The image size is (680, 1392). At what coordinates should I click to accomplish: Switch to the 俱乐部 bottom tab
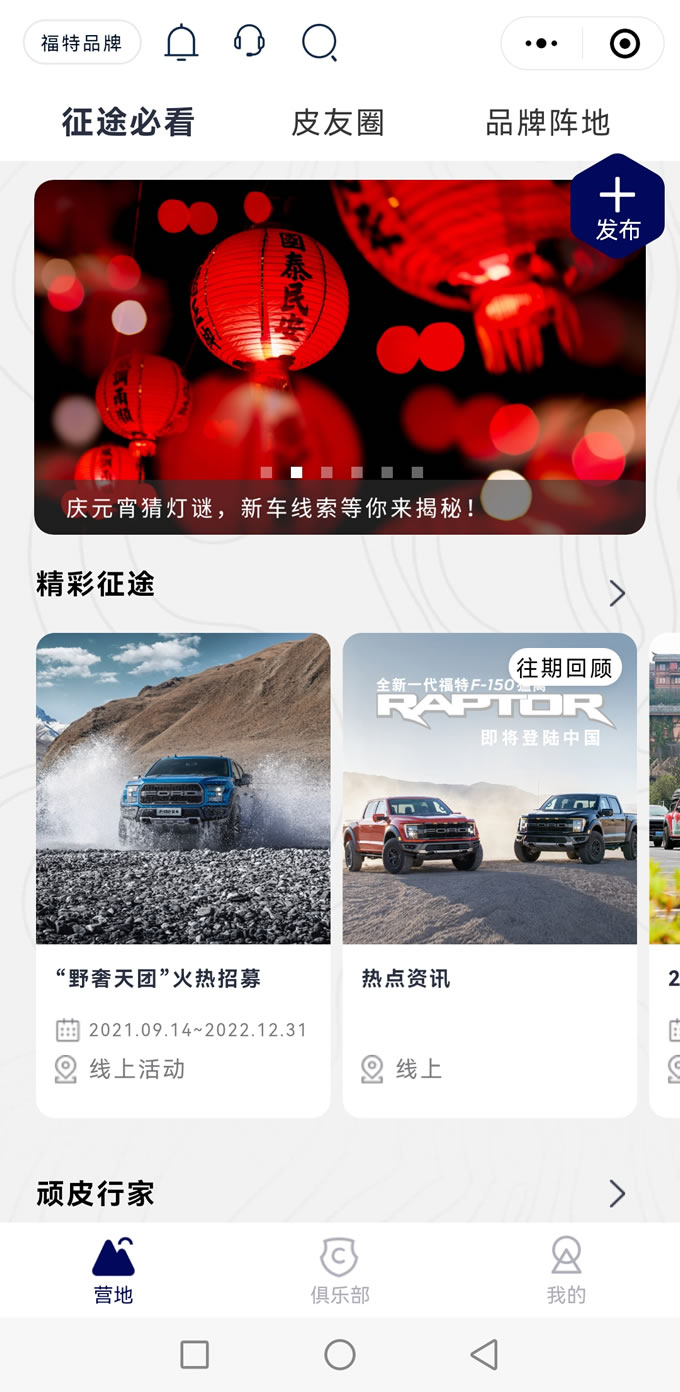[339, 1270]
